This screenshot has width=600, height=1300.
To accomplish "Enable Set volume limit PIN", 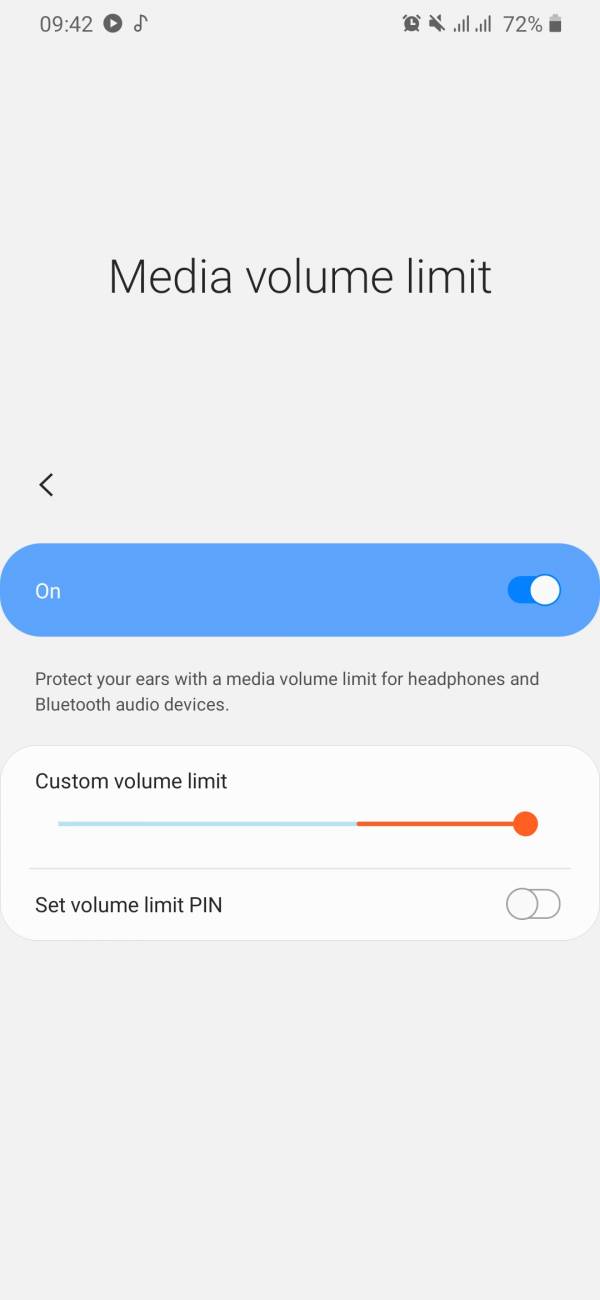I will tap(533, 905).
